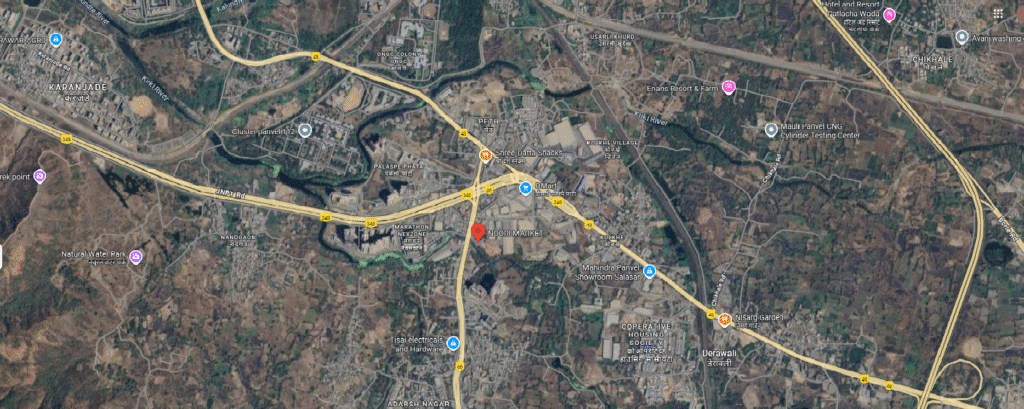Screen dimensions: 1024x409
Task: Open the Nisarg Garden restaurant marker
Action: click(725, 319)
